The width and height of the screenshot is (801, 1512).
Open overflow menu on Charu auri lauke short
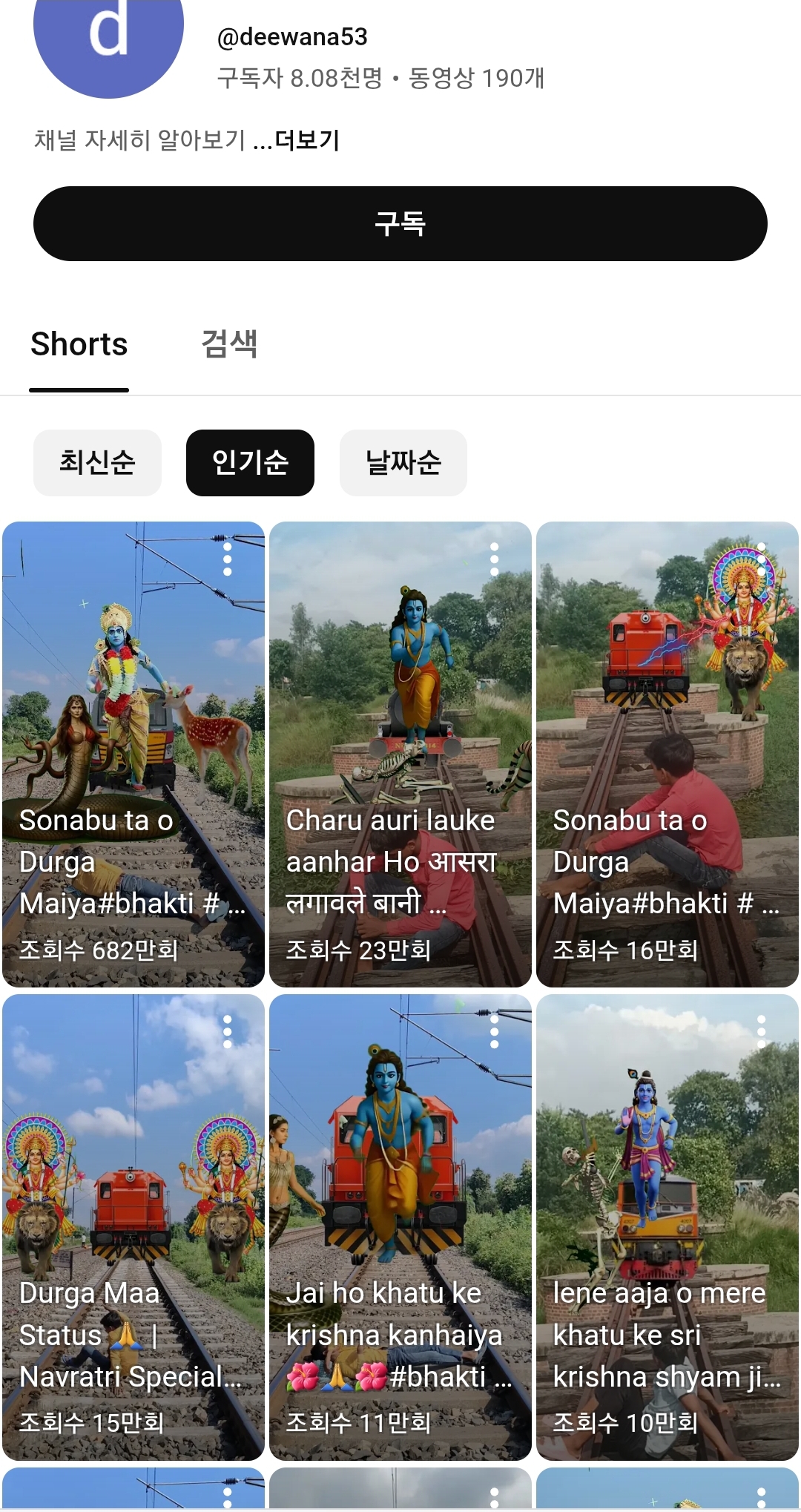coord(495,559)
